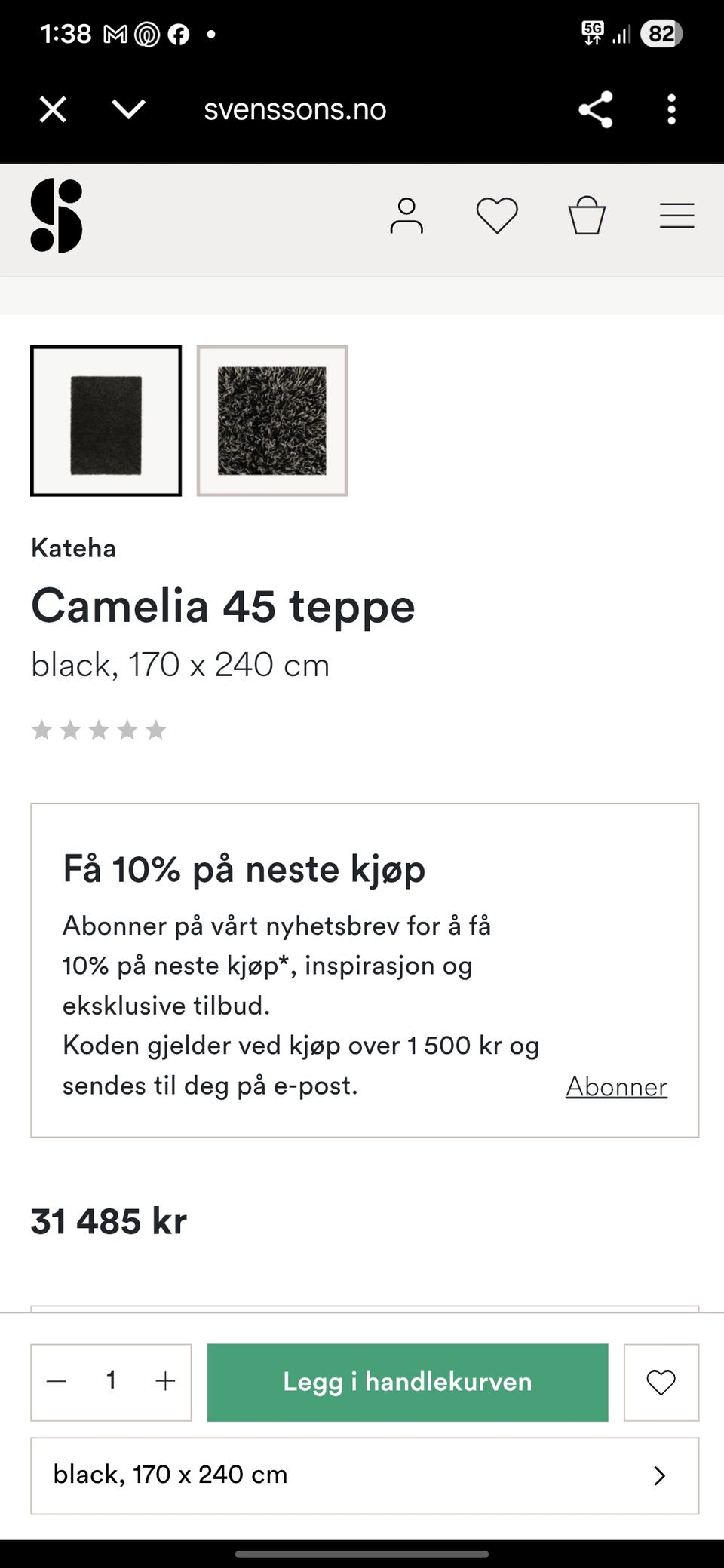The width and height of the screenshot is (724, 1568).
Task: Click the Abonner newsletter link
Action: [x=615, y=1086]
